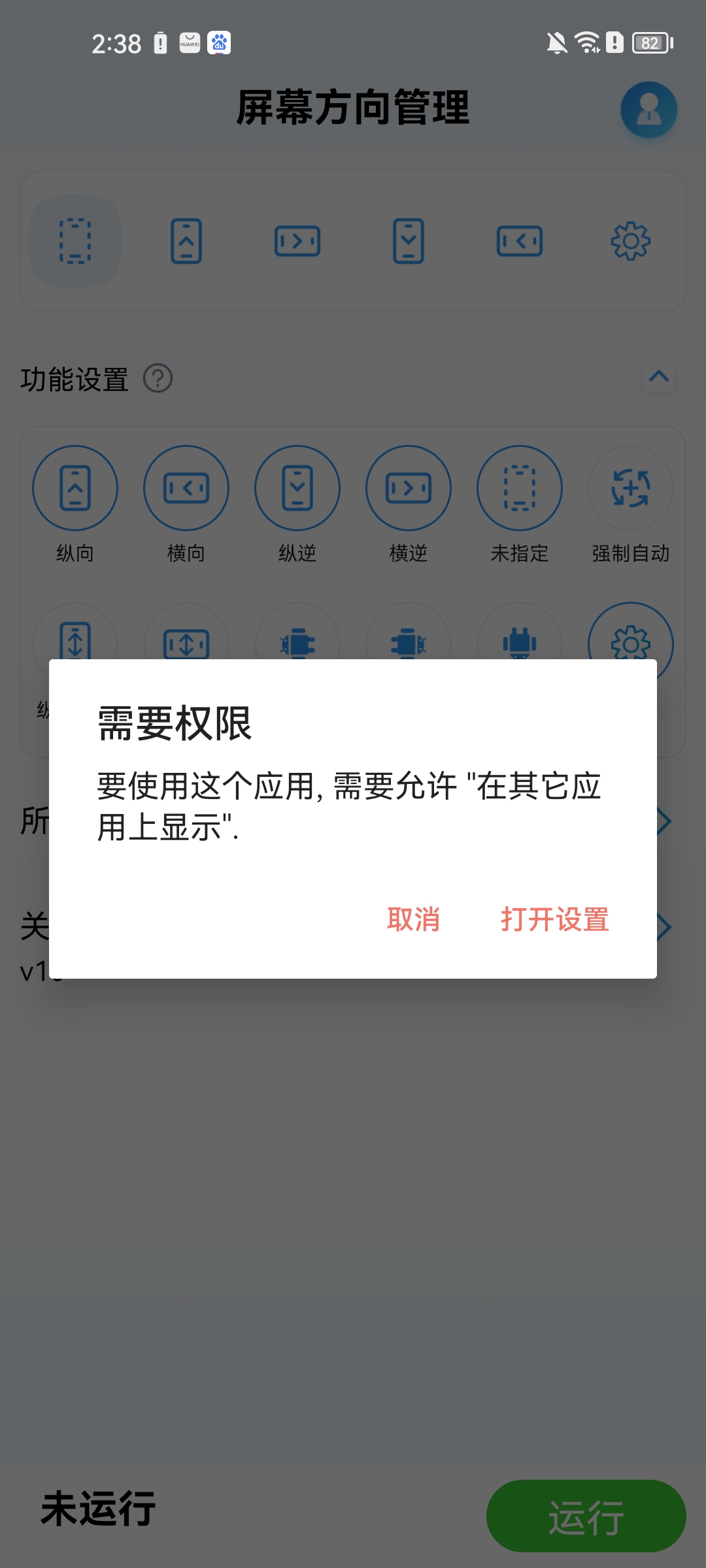Open the 功能设置 help question mark

[159, 379]
